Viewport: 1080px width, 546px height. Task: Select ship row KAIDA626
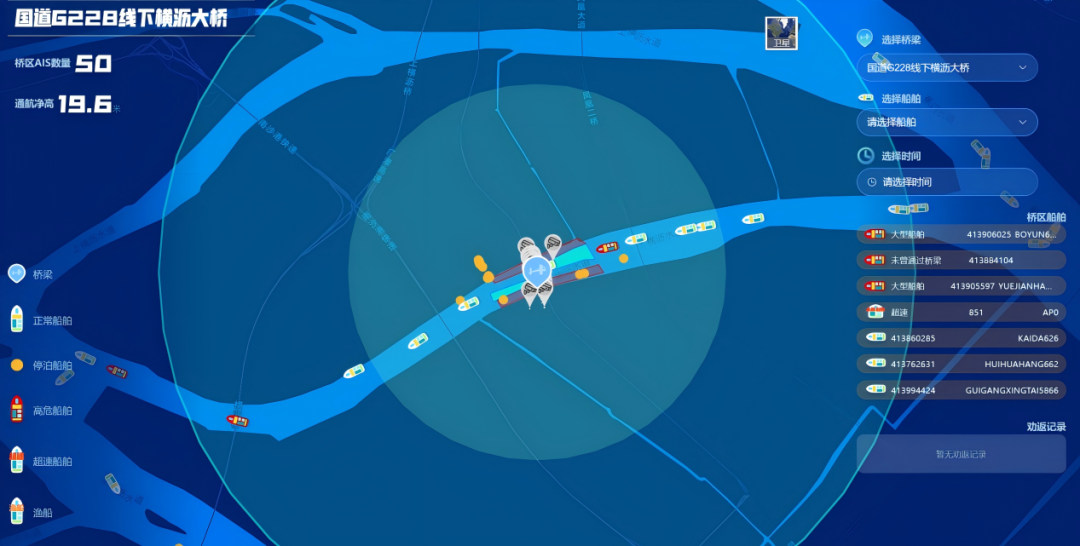960,338
